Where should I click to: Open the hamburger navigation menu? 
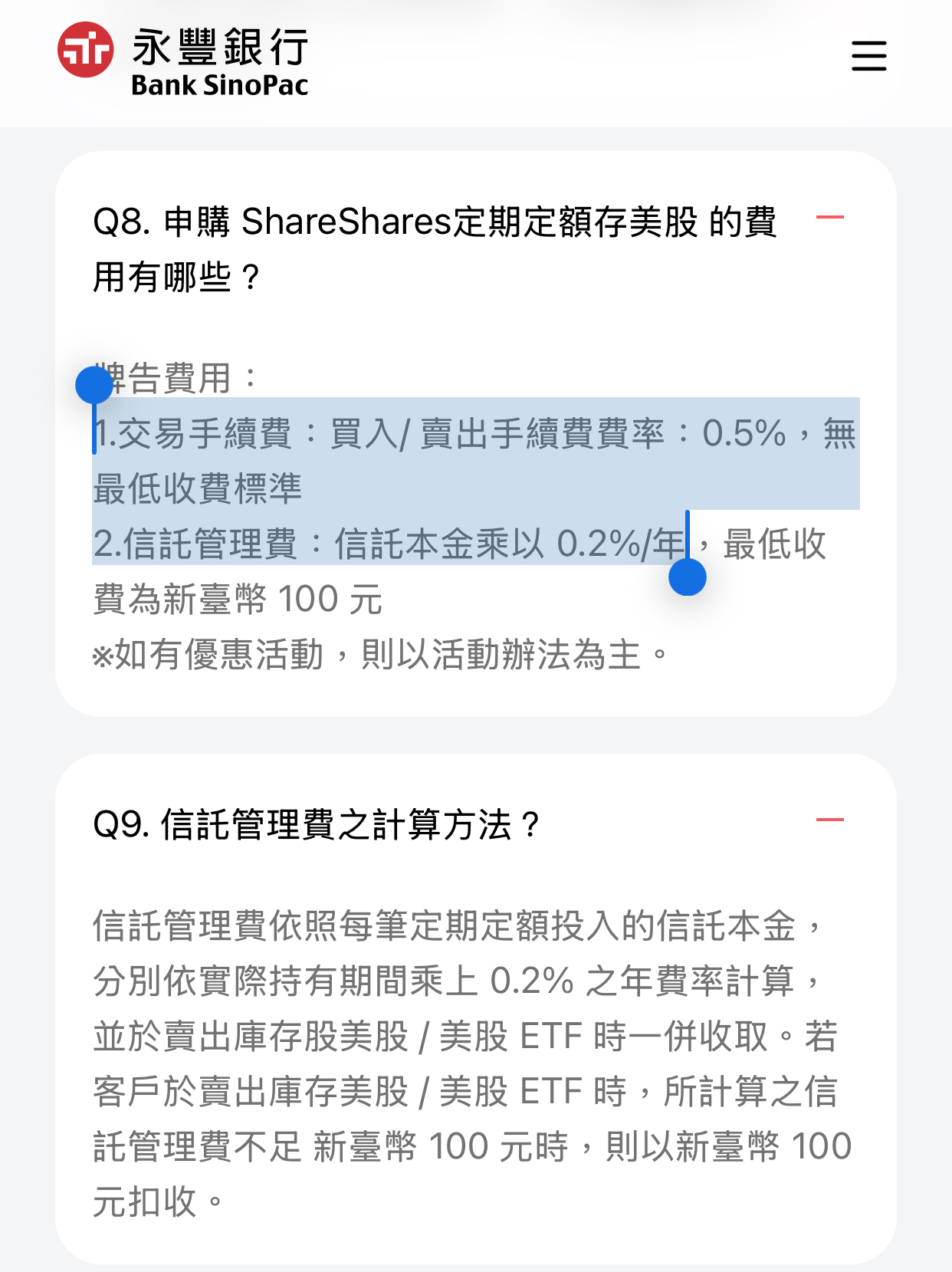point(868,56)
